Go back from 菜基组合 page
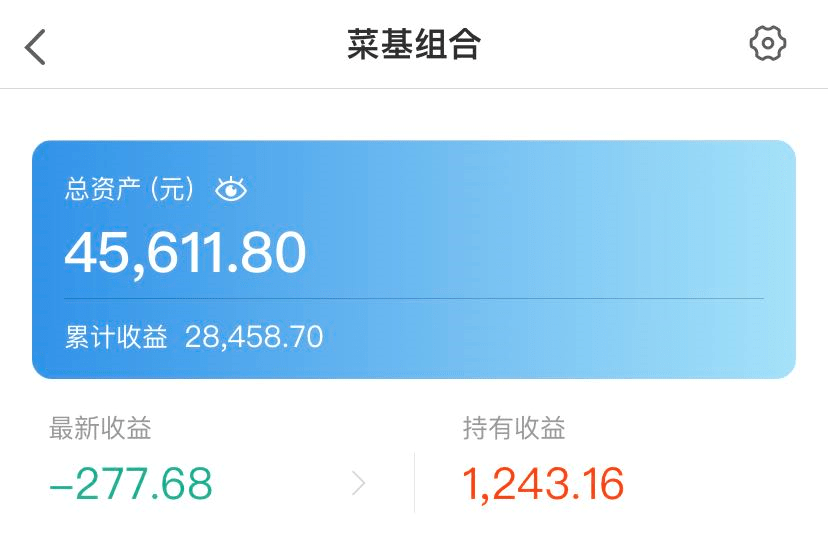 (36, 46)
